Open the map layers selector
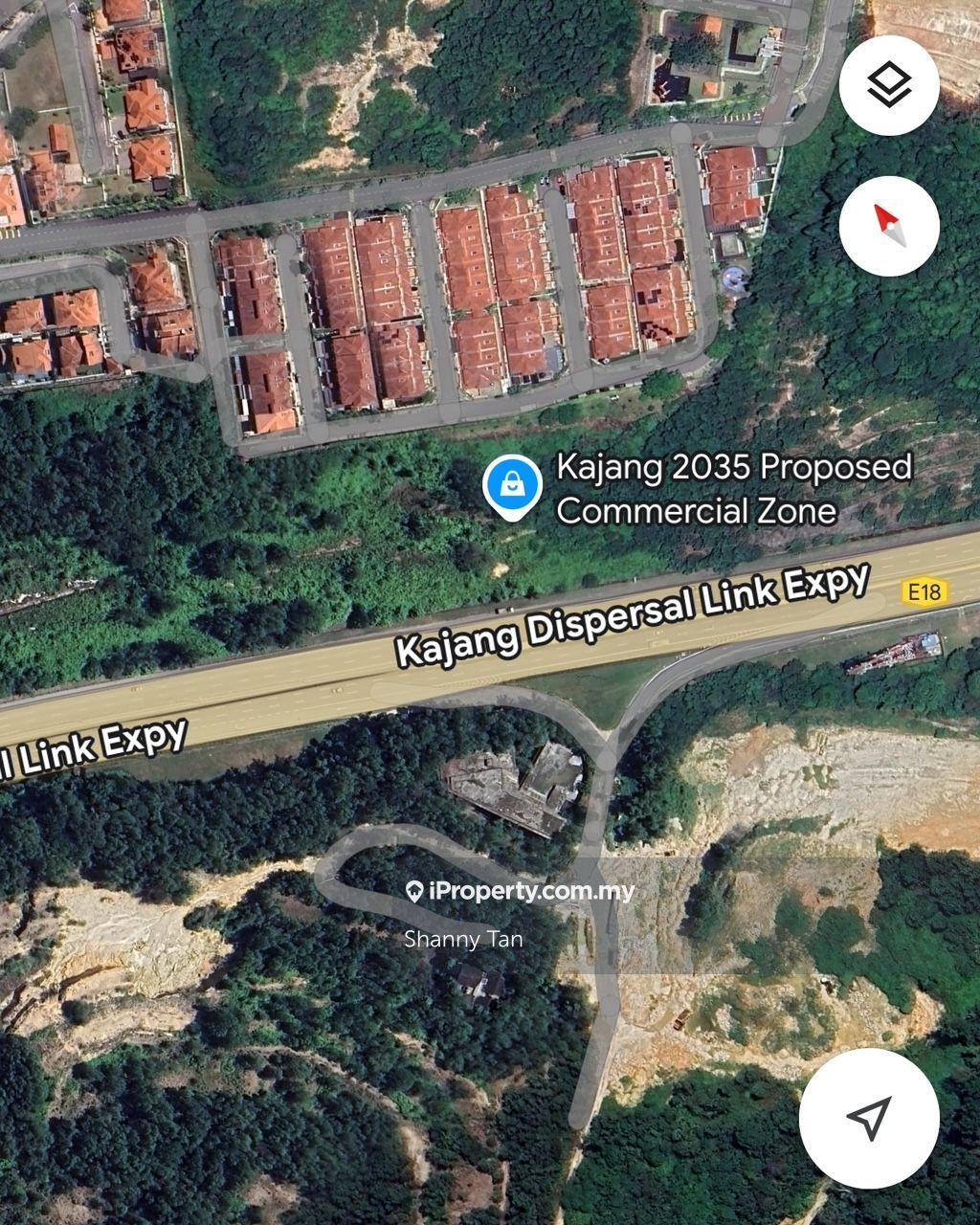This screenshot has width=980, height=1225. [x=889, y=85]
